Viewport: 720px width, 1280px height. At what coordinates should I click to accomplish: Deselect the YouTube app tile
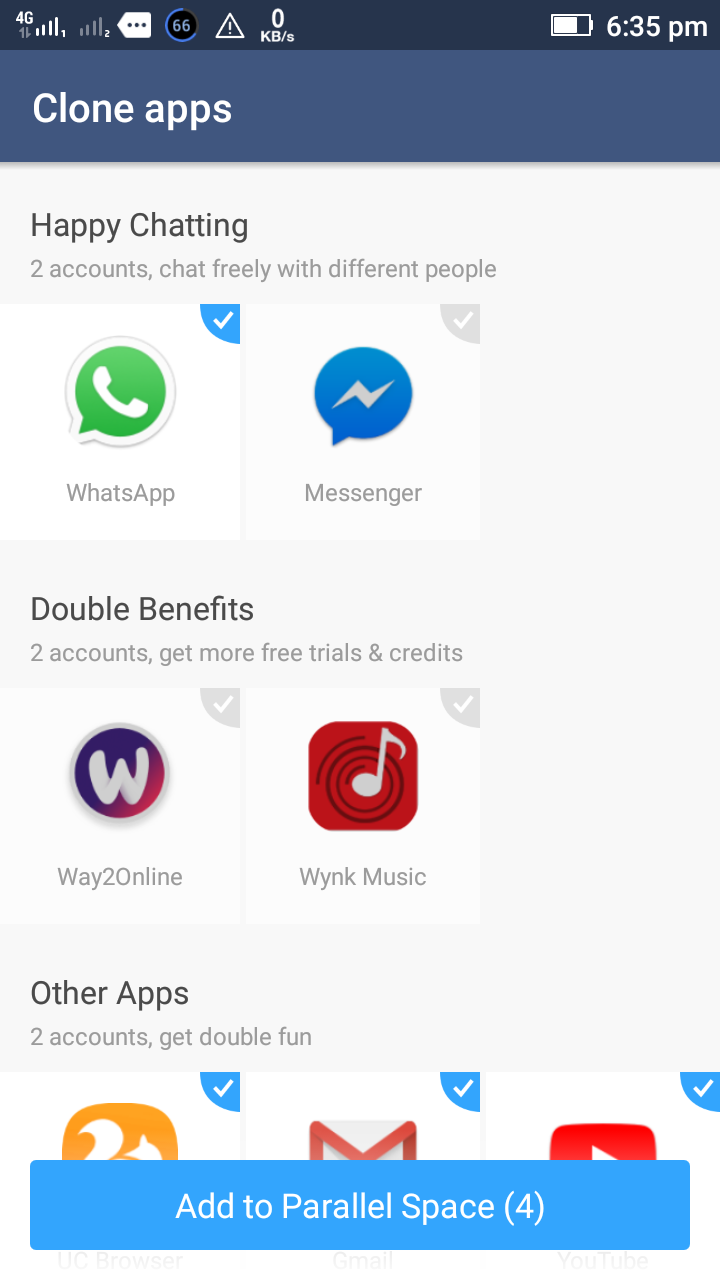(x=603, y=1115)
